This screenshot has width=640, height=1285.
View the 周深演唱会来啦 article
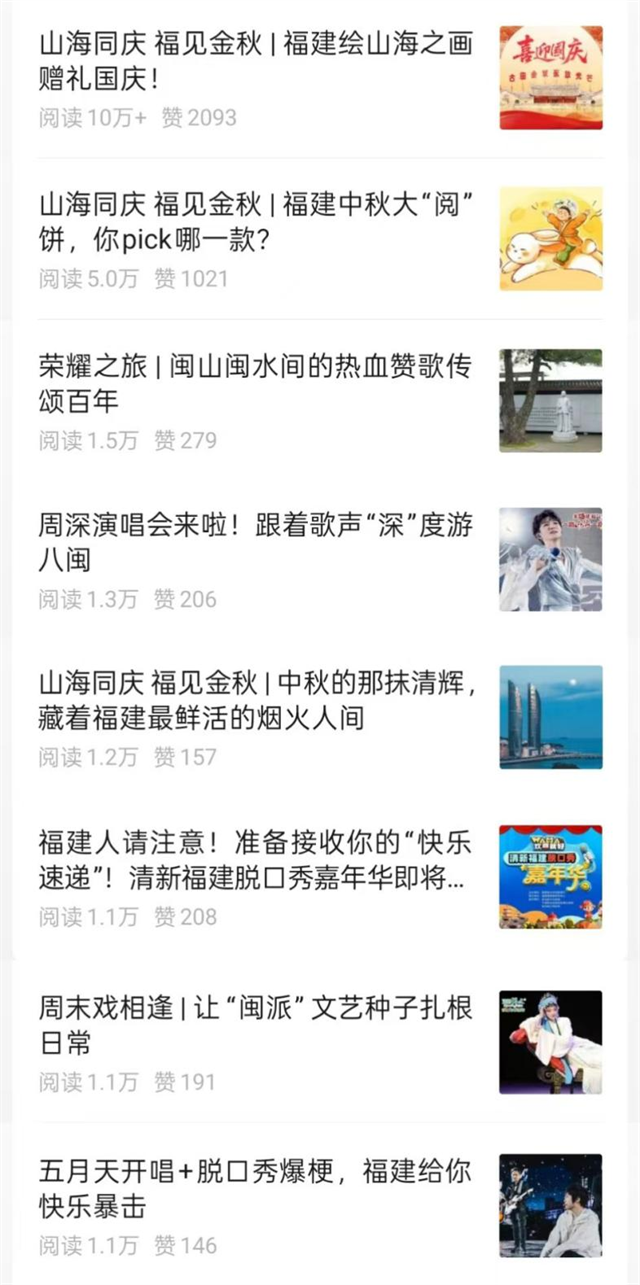(255, 542)
